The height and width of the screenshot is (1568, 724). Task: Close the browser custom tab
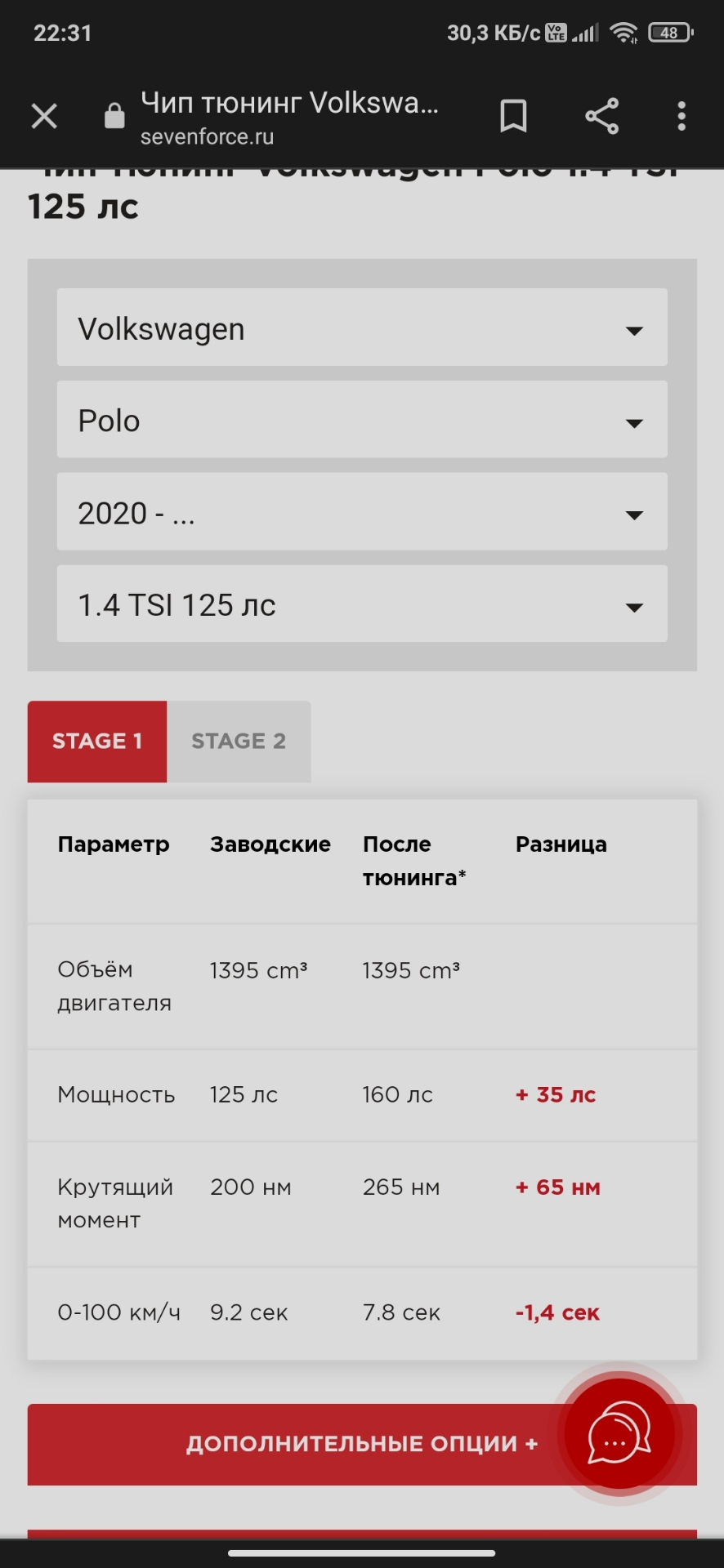click(44, 116)
